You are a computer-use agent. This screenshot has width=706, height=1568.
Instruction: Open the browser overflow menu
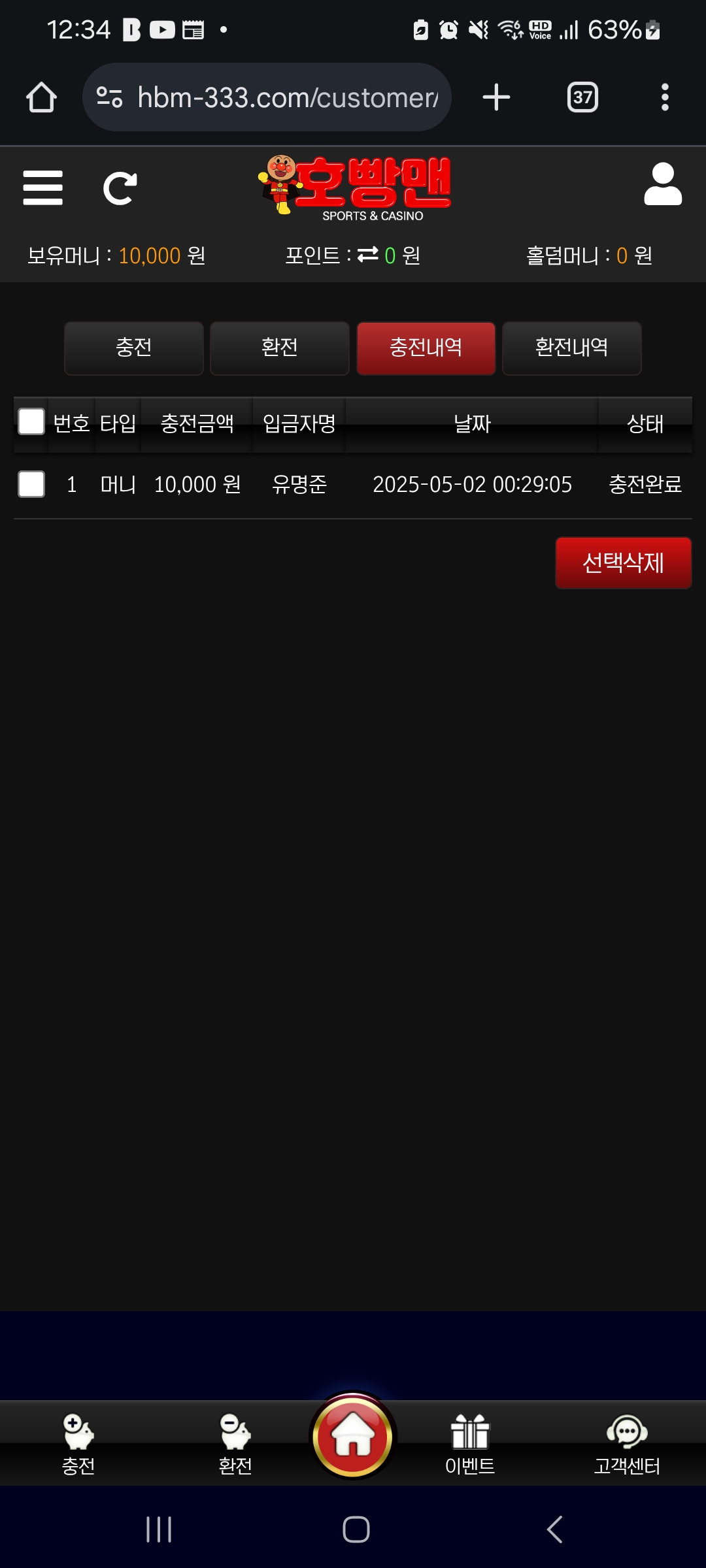tap(665, 97)
